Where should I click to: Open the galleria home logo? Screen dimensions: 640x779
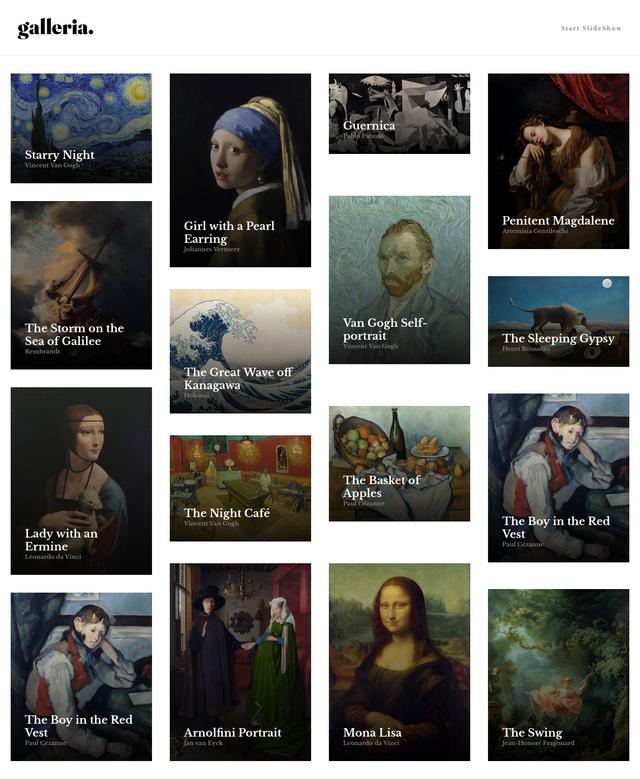[x=55, y=28]
